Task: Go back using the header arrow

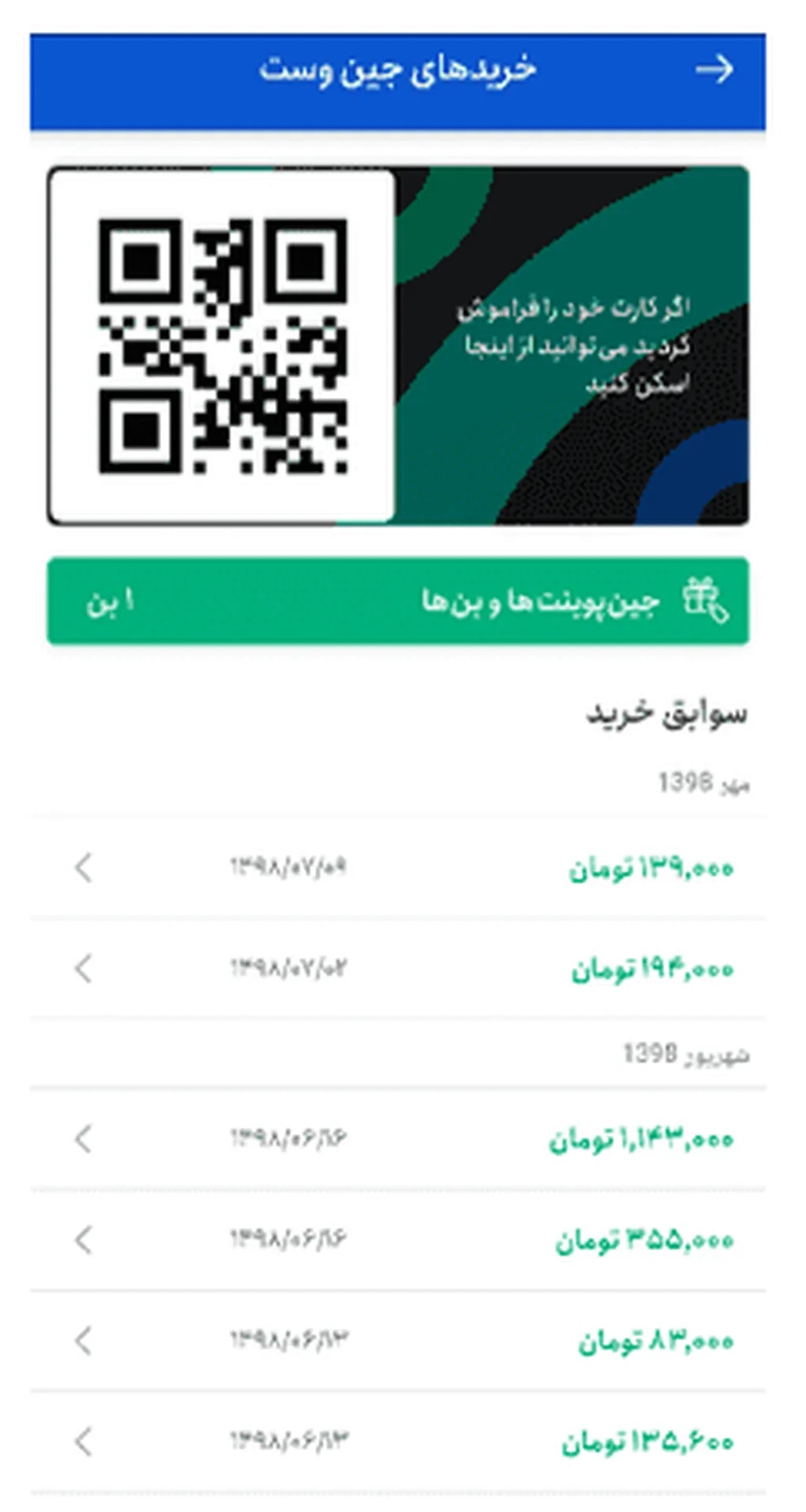Action: [714, 70]
